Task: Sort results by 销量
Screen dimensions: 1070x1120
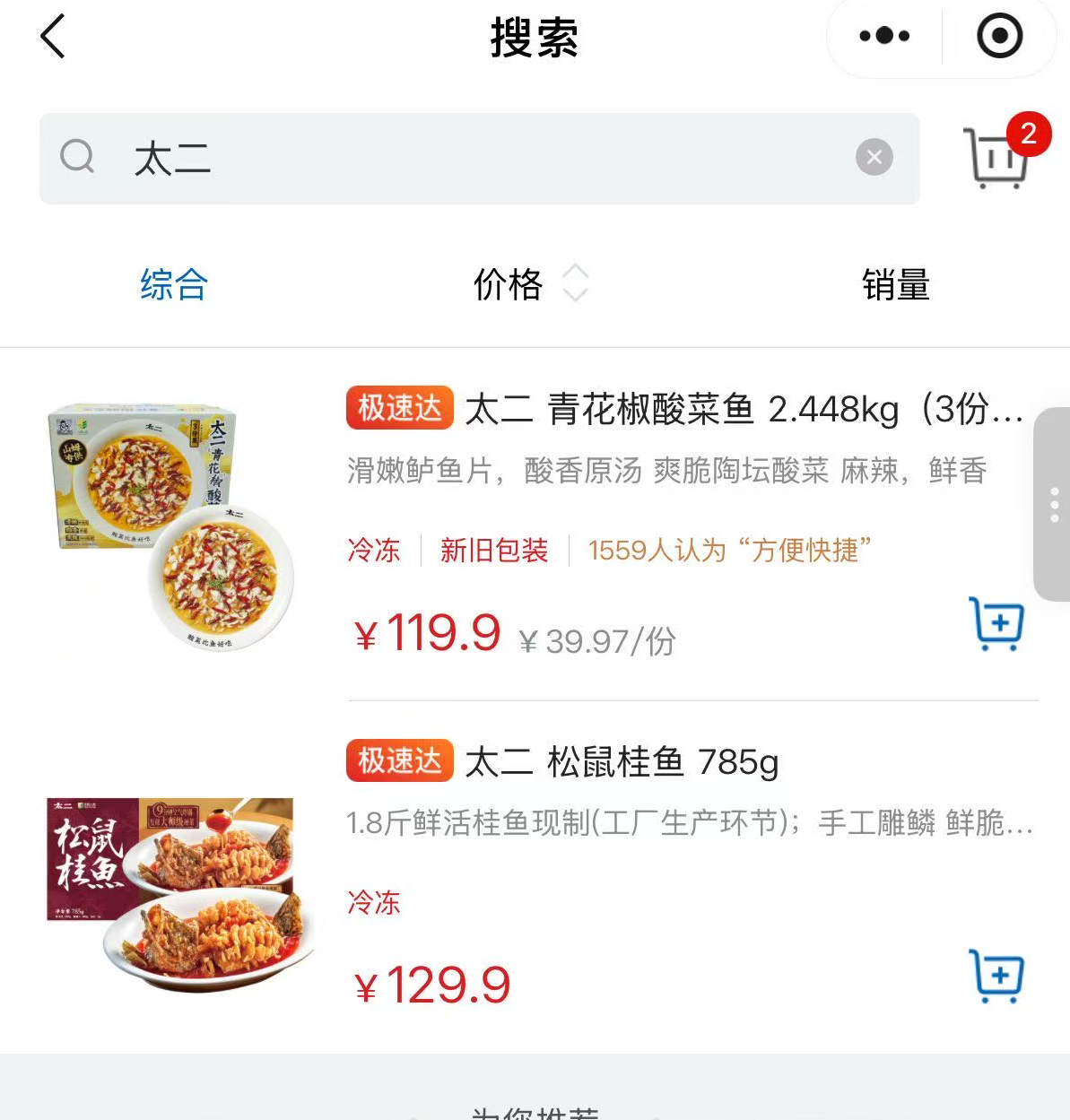Action: [x=895, y=285]
